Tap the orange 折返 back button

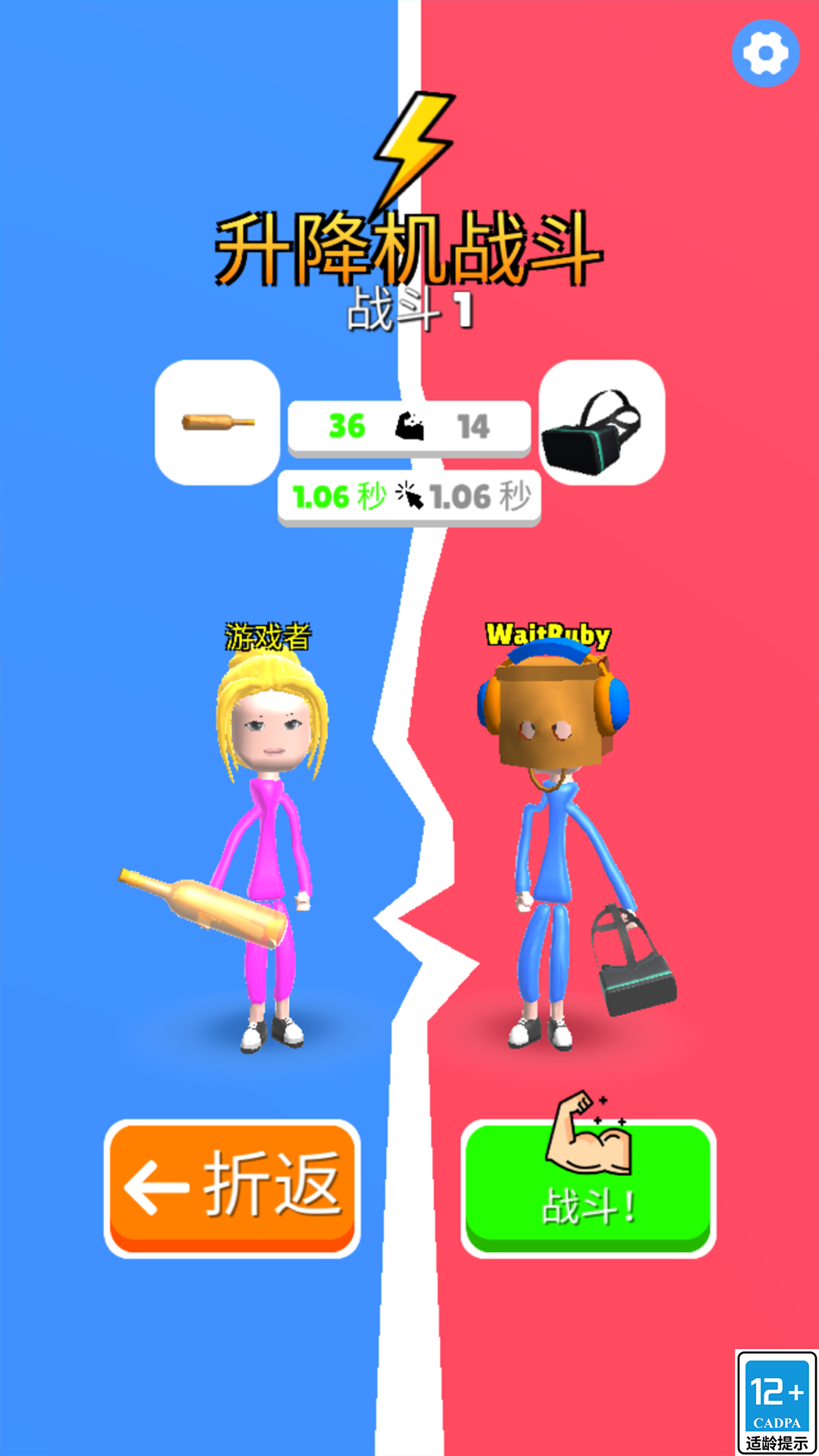click(232, 1188)
